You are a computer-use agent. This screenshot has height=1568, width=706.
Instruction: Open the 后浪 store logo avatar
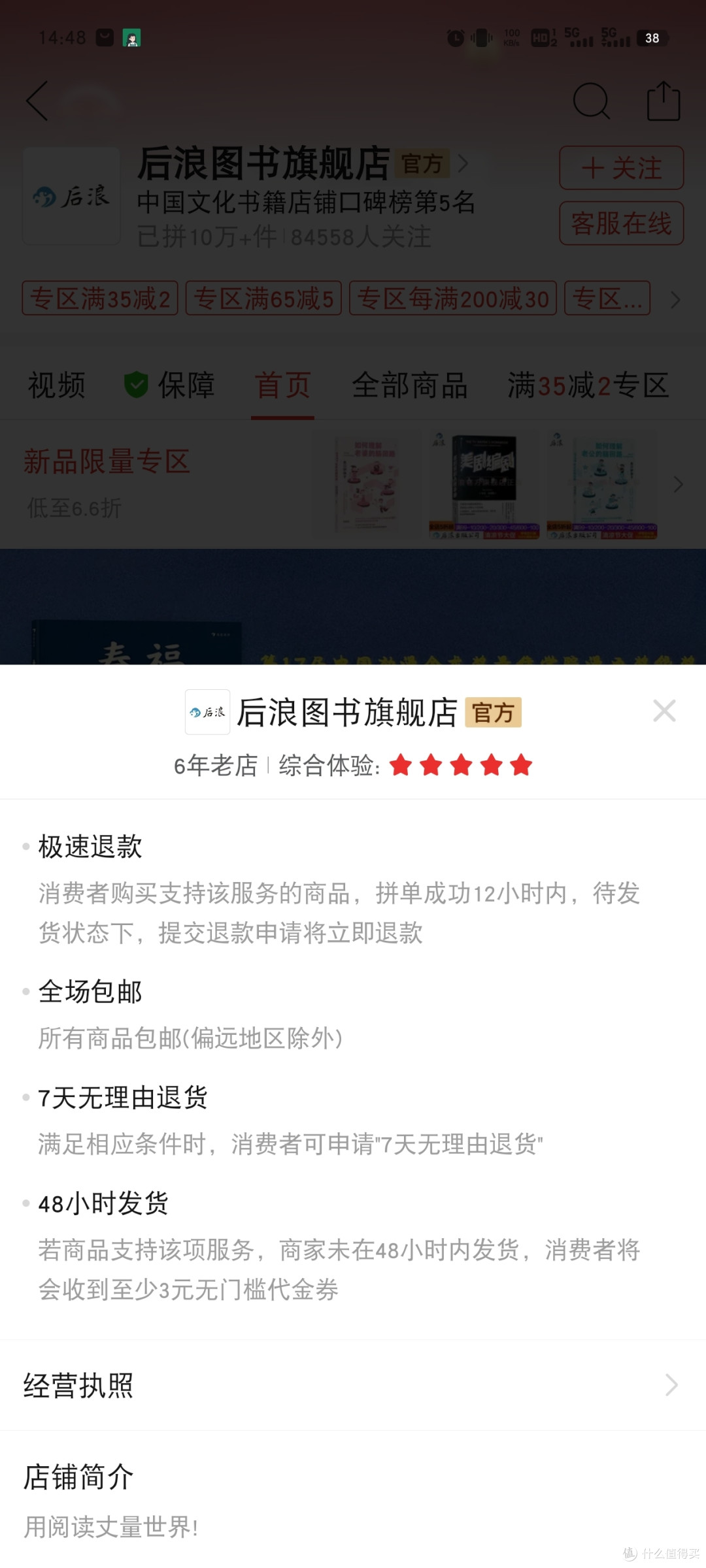[x=71, y=196]
